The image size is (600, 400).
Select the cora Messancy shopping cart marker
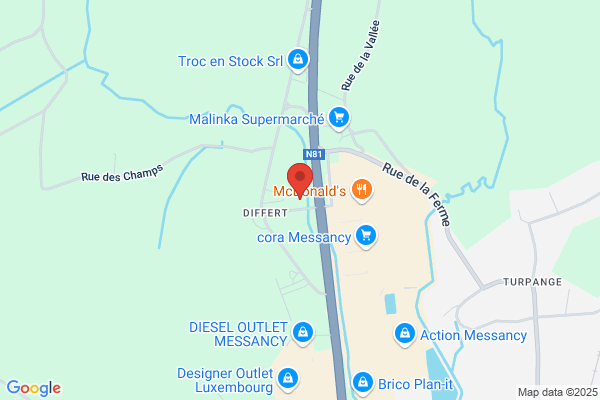click(366, 237)
